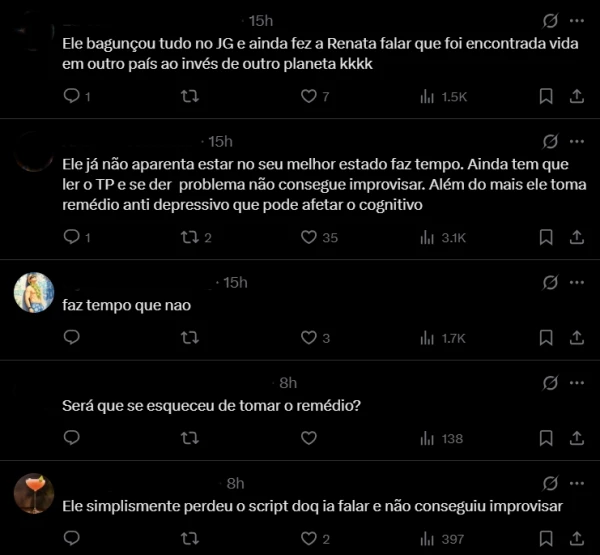Open the cocktail-avatar profile on 'perdeu o script'
Image resolution: width=600 pixels, height=555 pixels.
(x=33, y=493)
